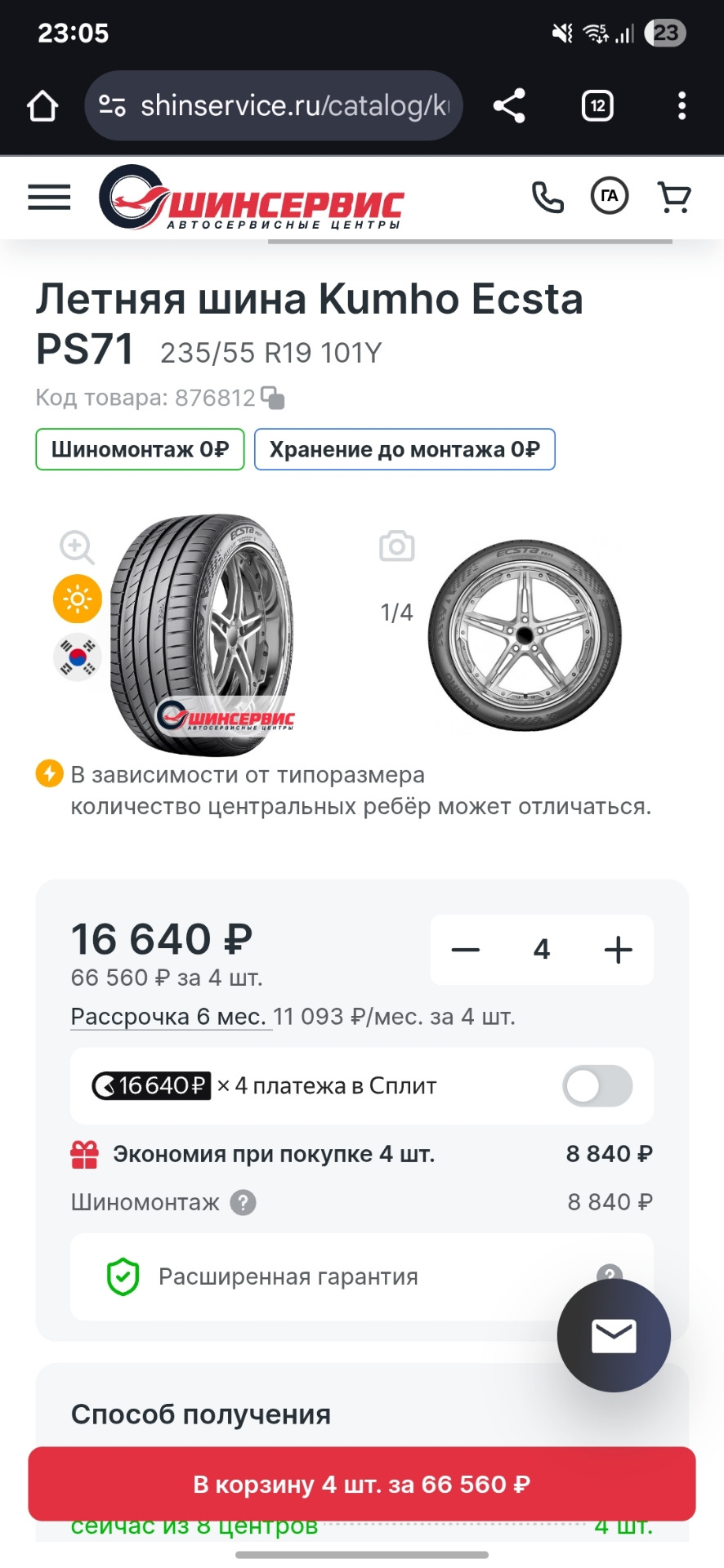Open the phone contact icon
Viewport: 724px width, 1568px height.
point(547,197)
